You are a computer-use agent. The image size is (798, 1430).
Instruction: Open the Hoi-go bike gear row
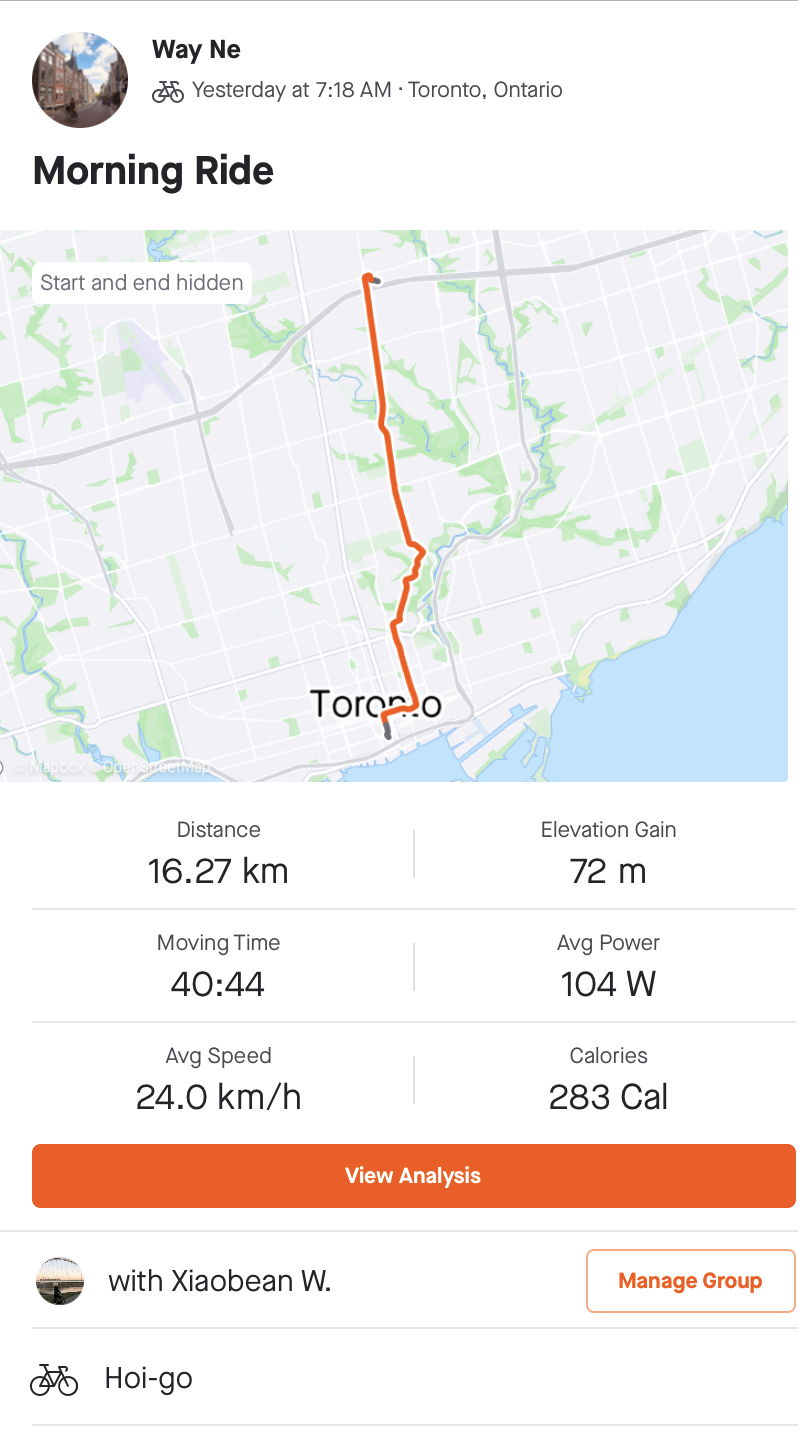(148, 1379)
